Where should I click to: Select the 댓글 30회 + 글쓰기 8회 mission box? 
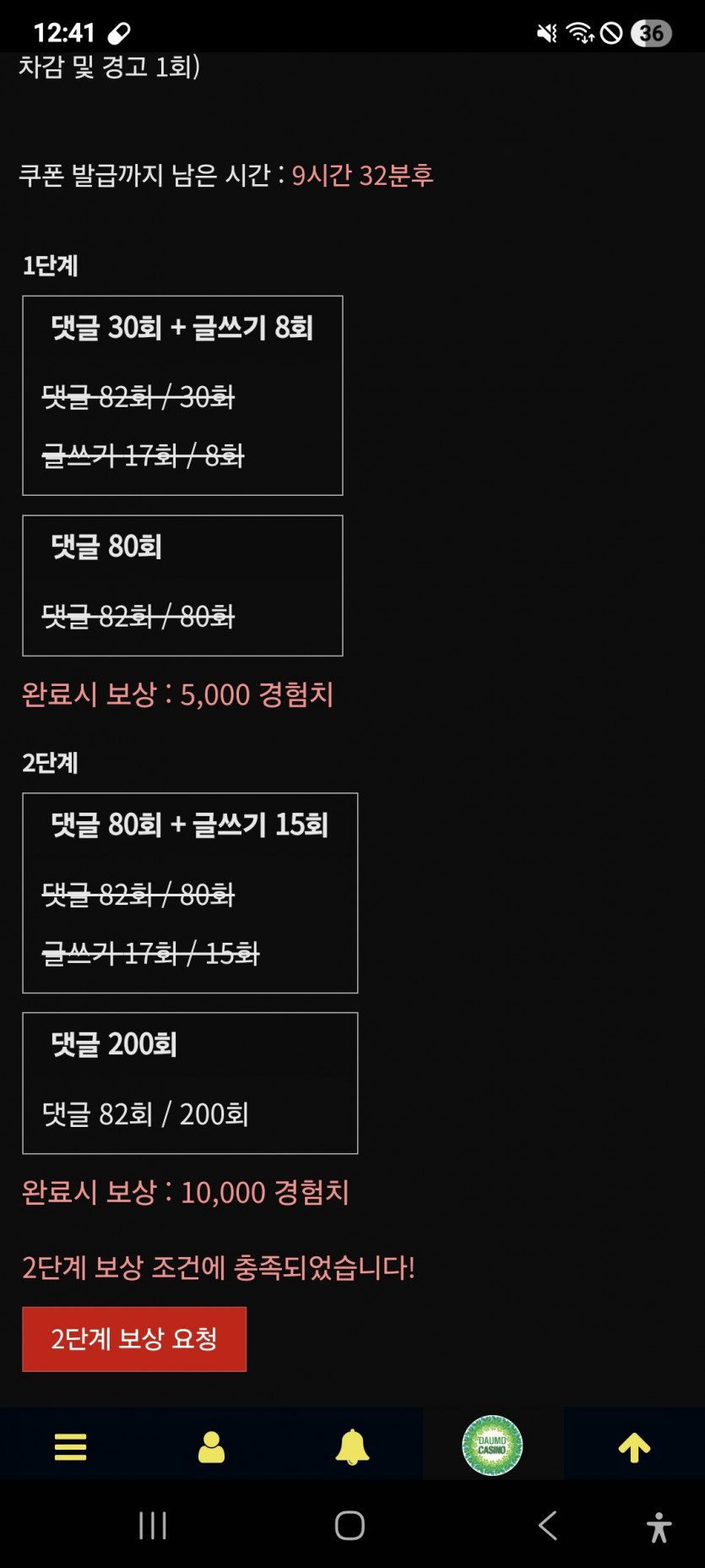click(182, 395)
